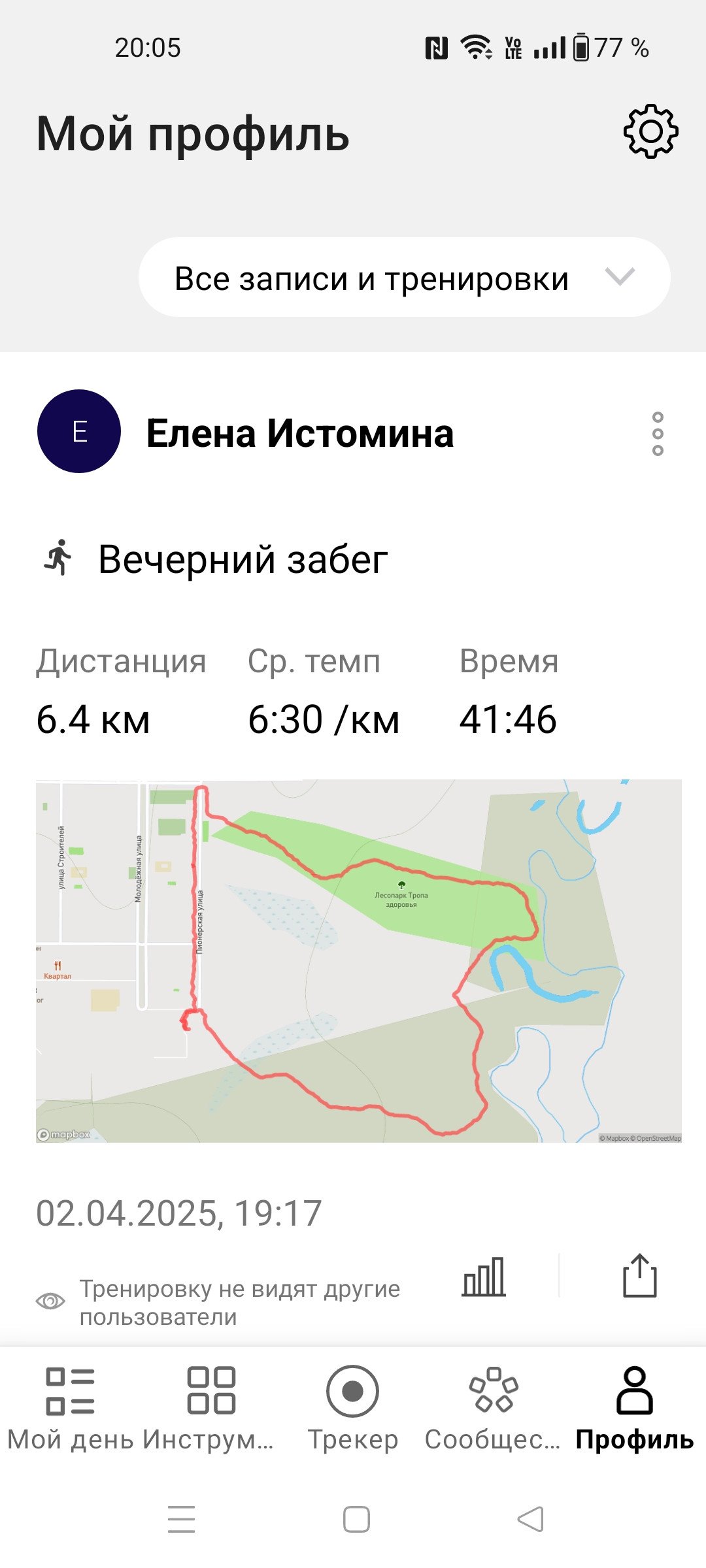Open the three-dot menu beside Елена Истомина

[658, 434]
